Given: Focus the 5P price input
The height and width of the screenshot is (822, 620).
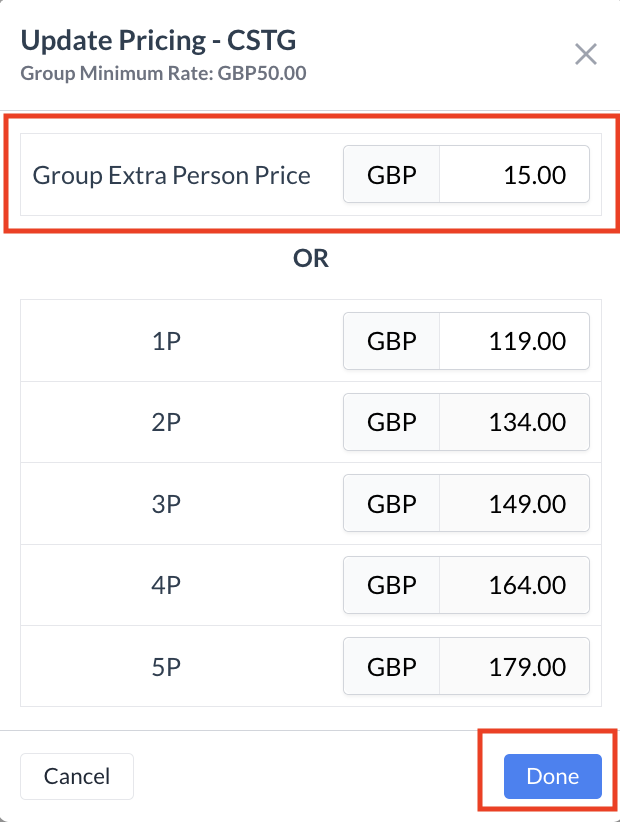Looking at the screenshot, I should (x=514, y=666).
